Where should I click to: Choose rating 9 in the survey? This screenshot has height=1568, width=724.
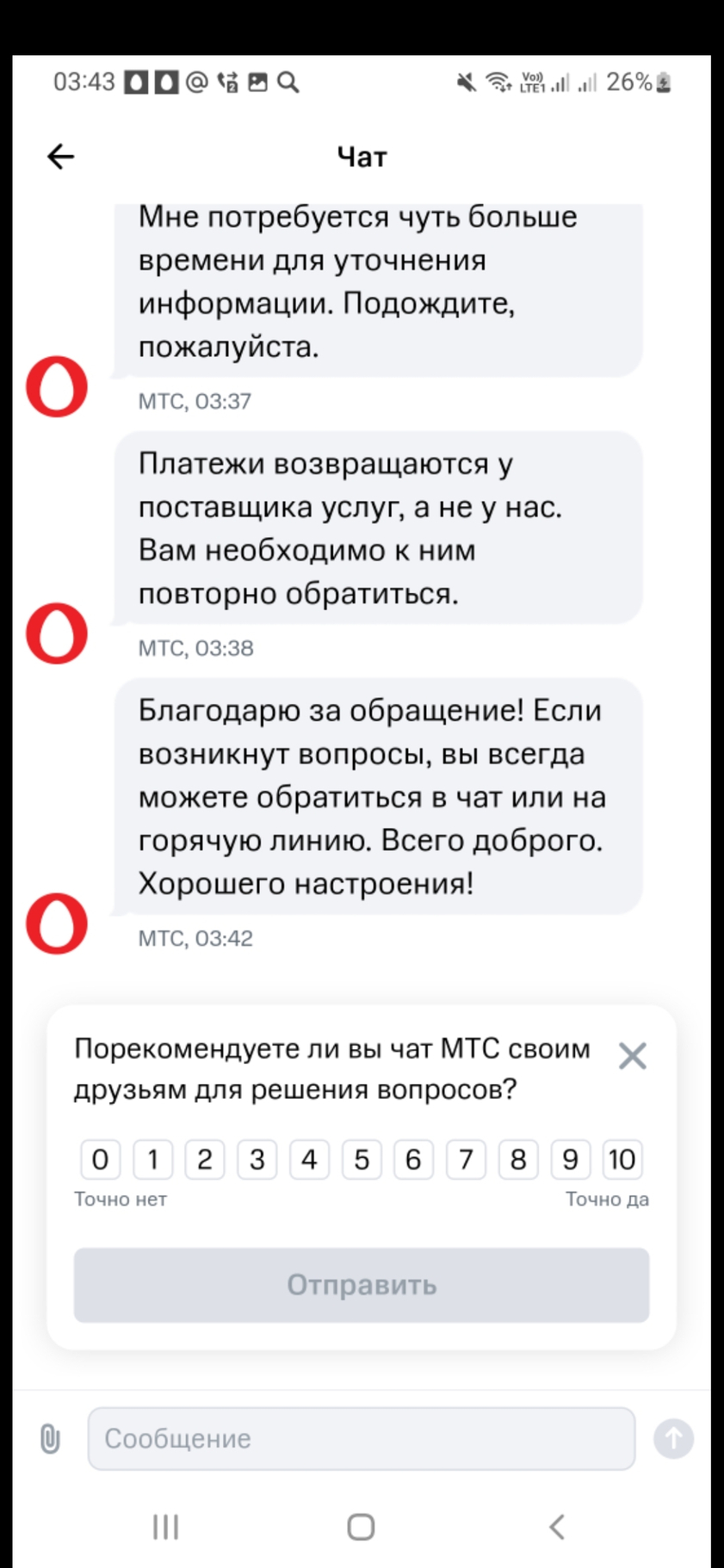click(570, 1159)
